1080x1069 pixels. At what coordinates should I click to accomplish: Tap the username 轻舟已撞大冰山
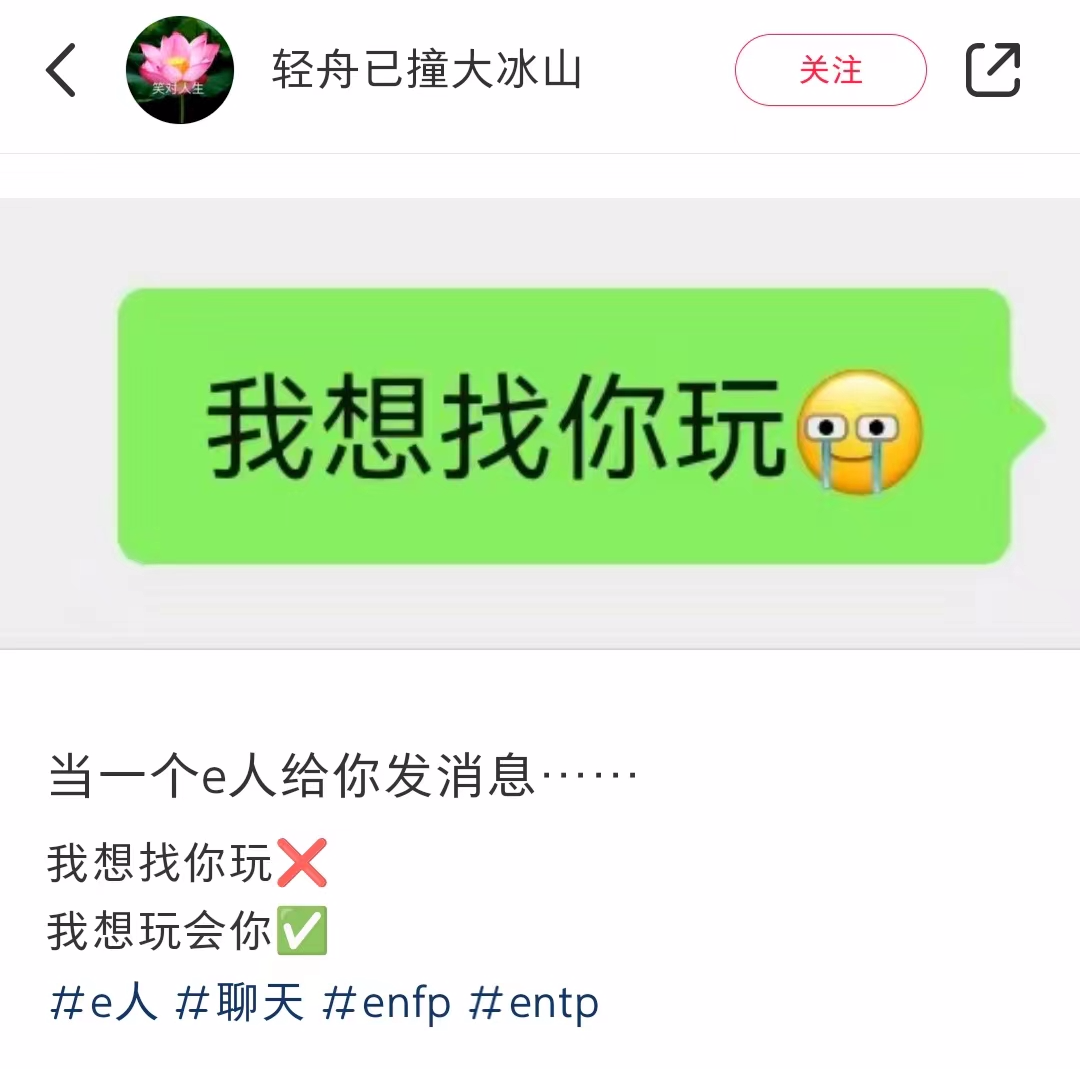[x=426, y=70]
